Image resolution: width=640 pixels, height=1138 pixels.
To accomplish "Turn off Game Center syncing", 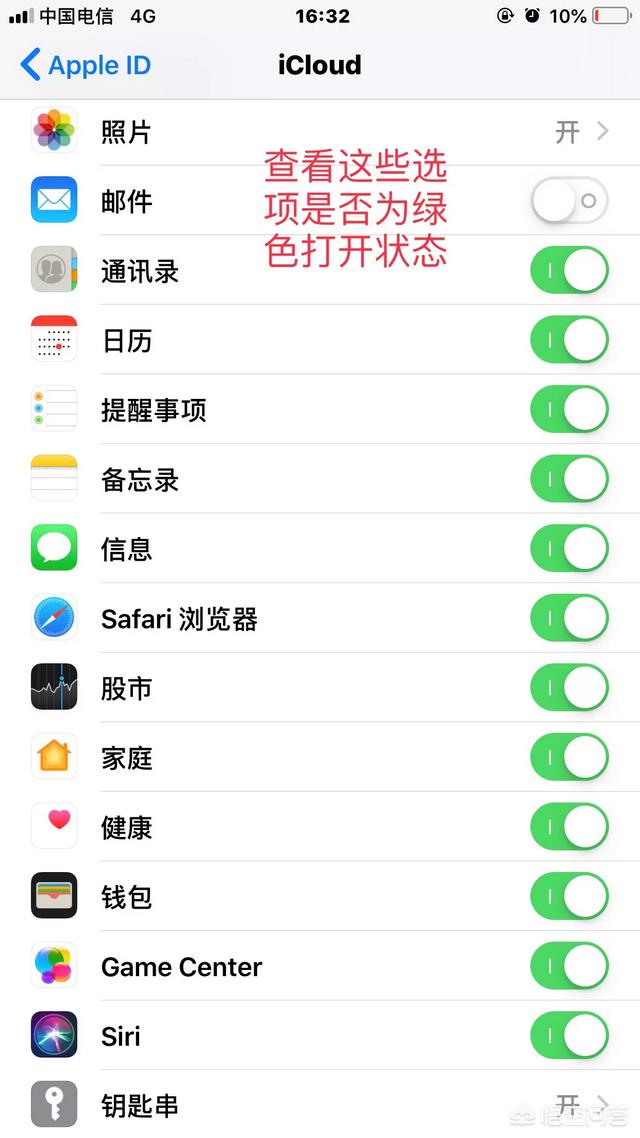I will tap(570, 967).
